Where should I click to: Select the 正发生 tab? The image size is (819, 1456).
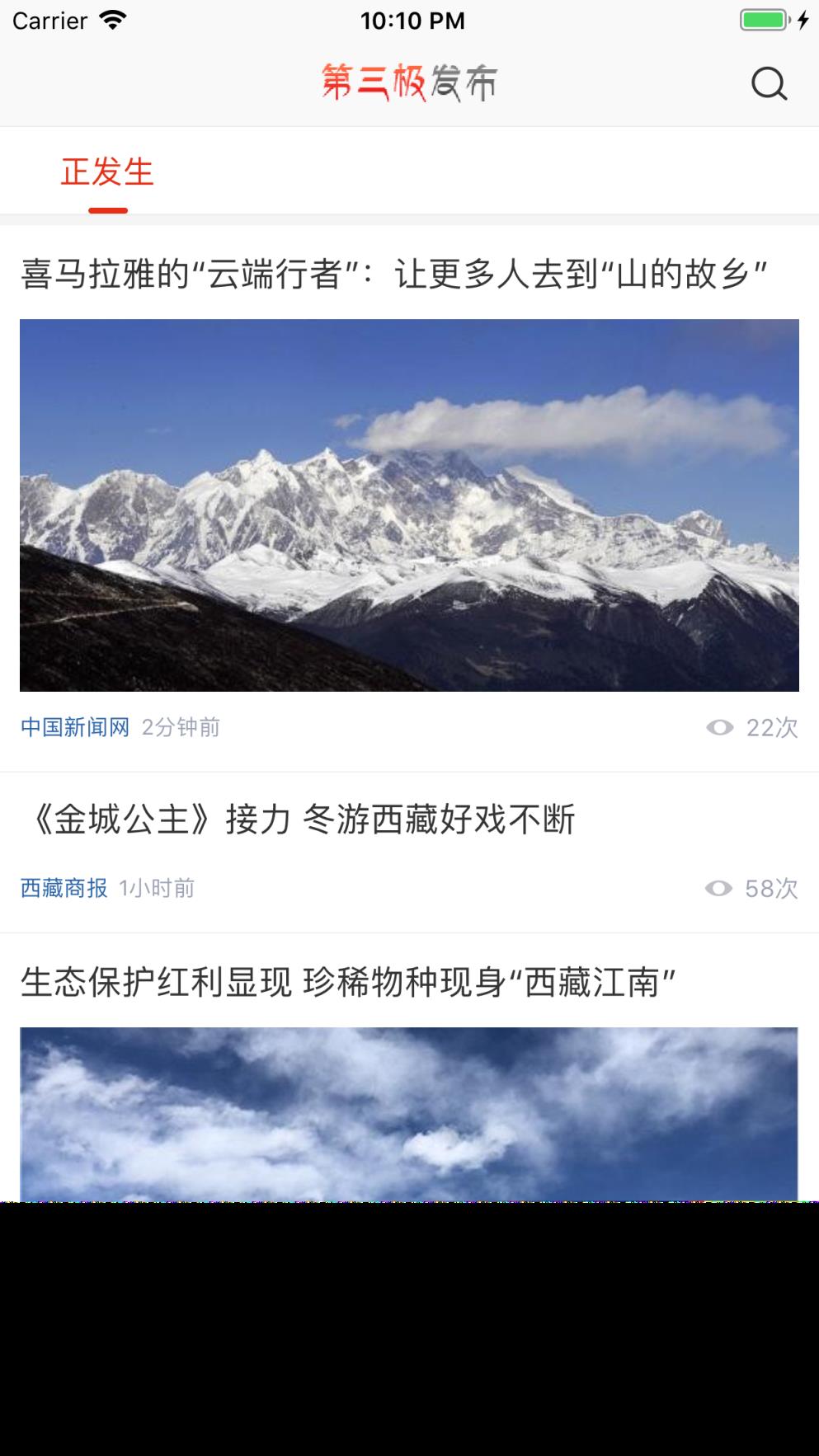[x=108, y=172]
